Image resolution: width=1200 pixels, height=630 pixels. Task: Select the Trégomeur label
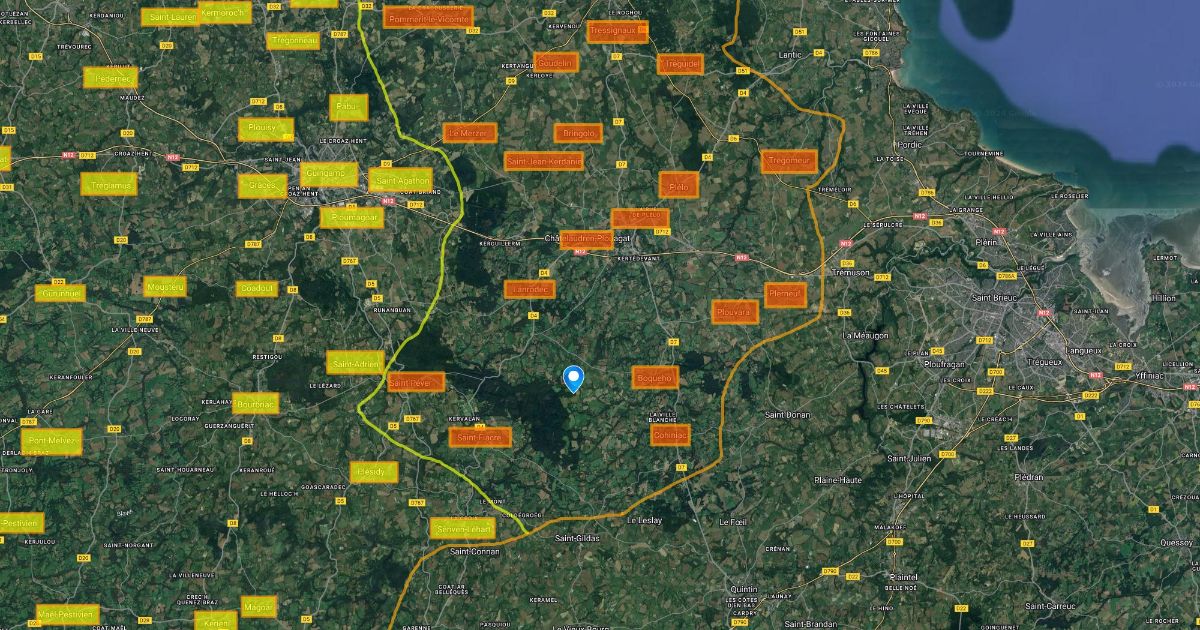pos(790,160)
